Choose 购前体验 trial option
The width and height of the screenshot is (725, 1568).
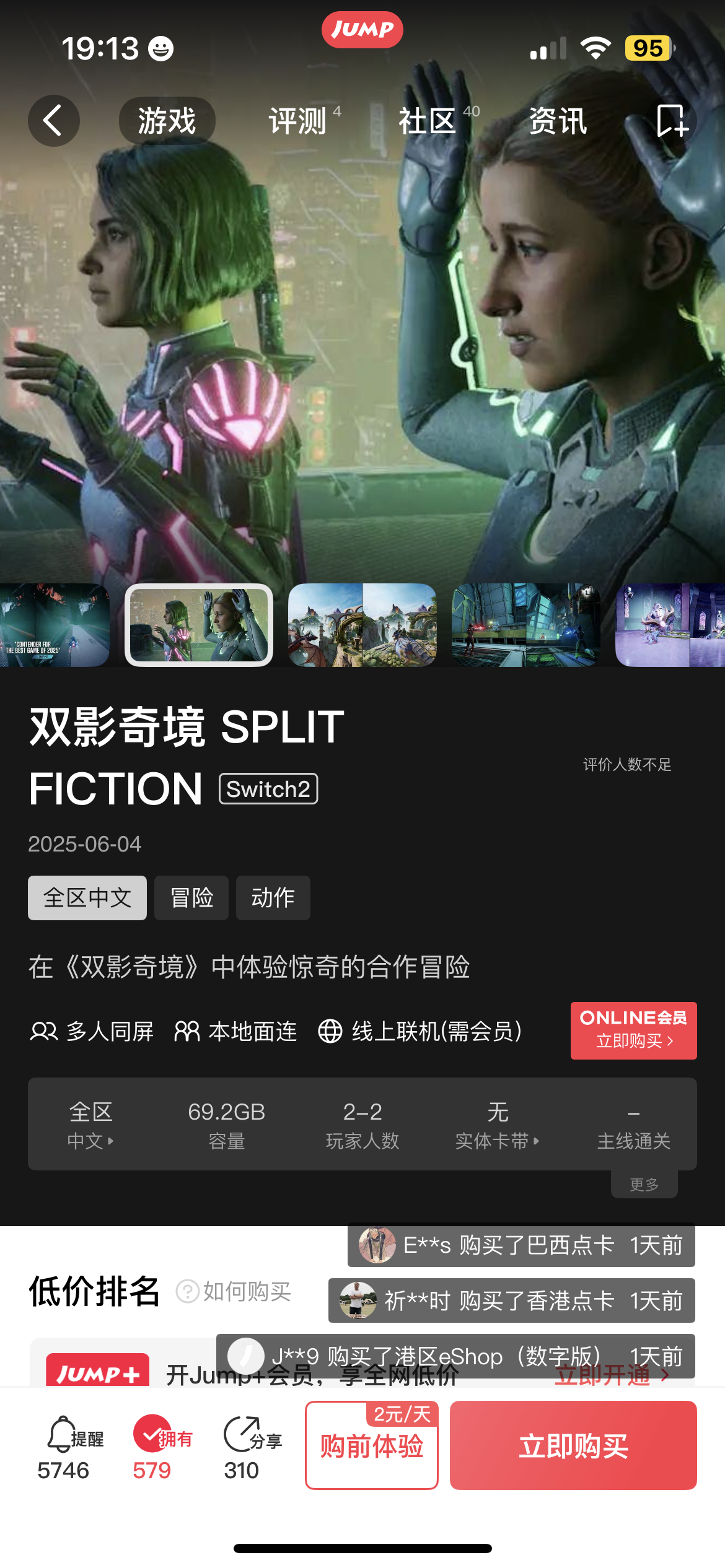(x=372, y=1445)
